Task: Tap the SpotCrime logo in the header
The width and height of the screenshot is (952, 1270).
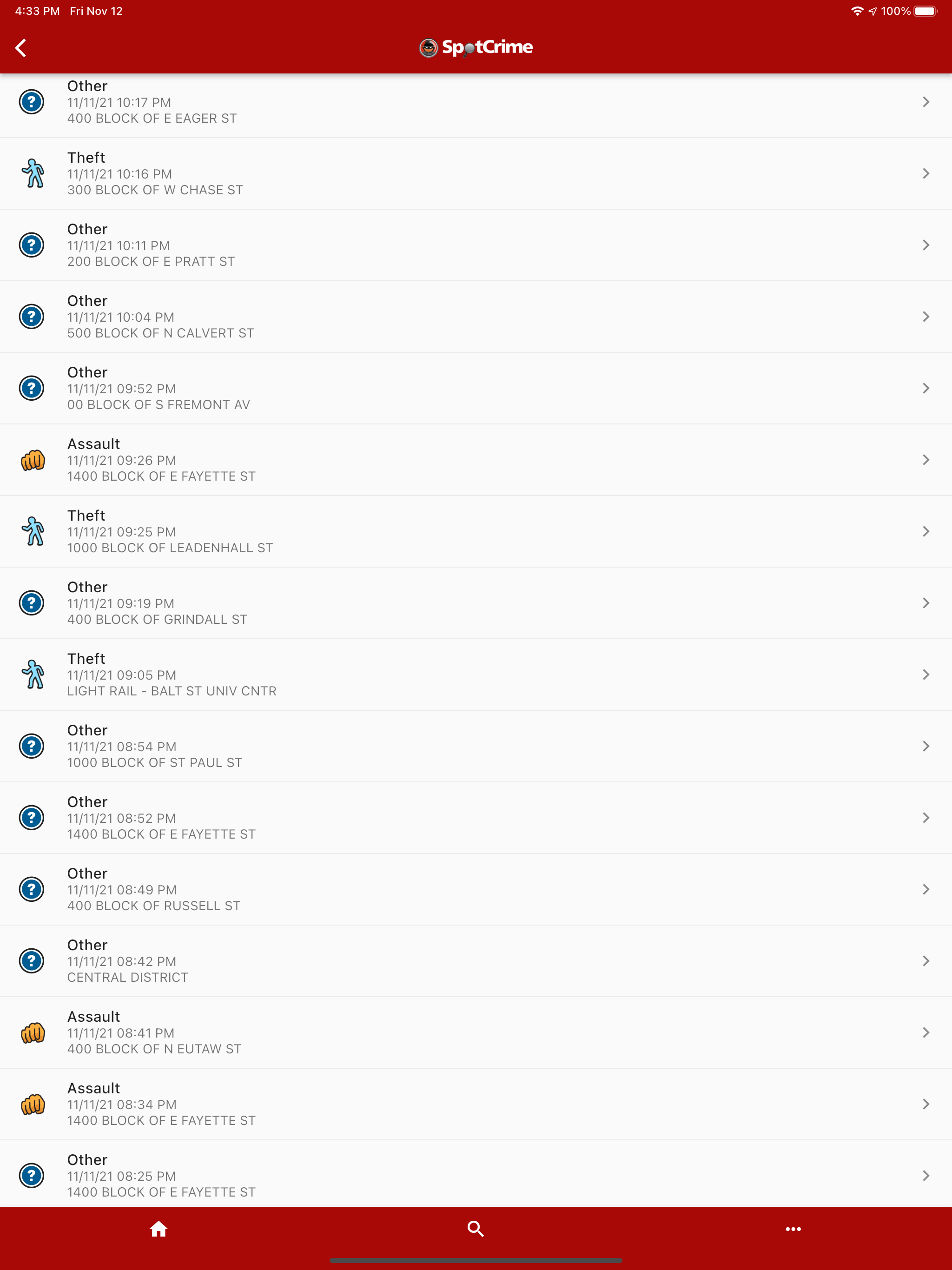Action: point(476,48)
